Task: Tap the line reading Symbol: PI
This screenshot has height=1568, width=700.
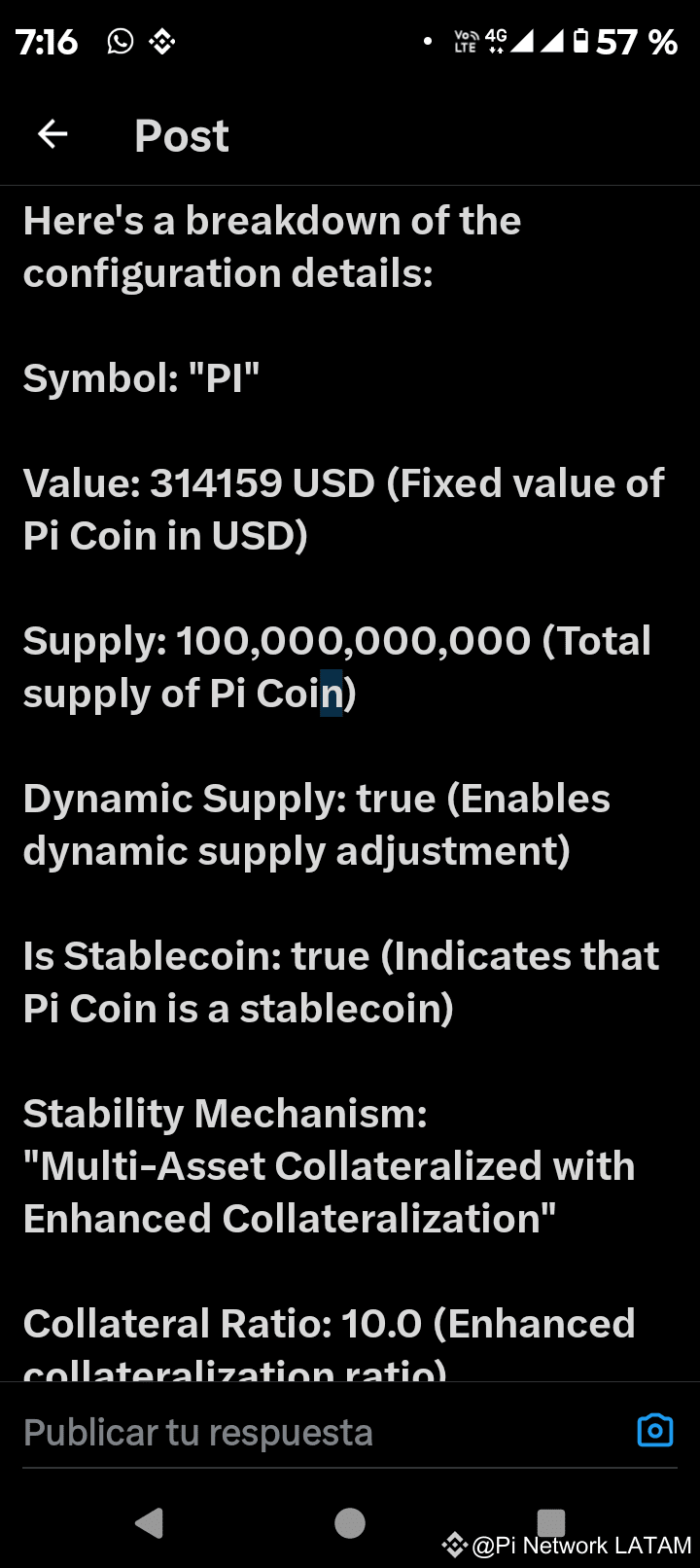Action: point(143,378)
